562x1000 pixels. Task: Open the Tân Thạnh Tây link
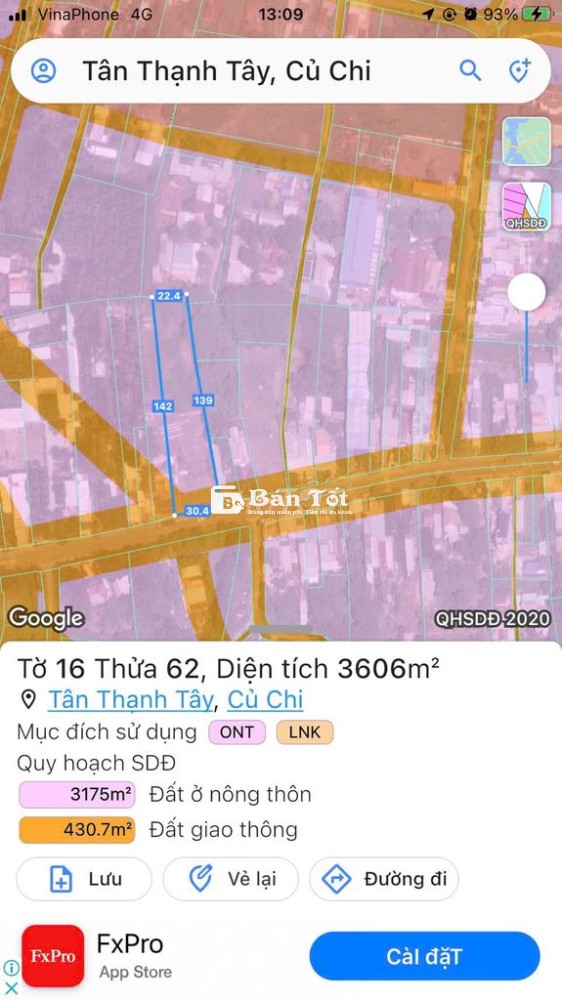coord(130,700)
